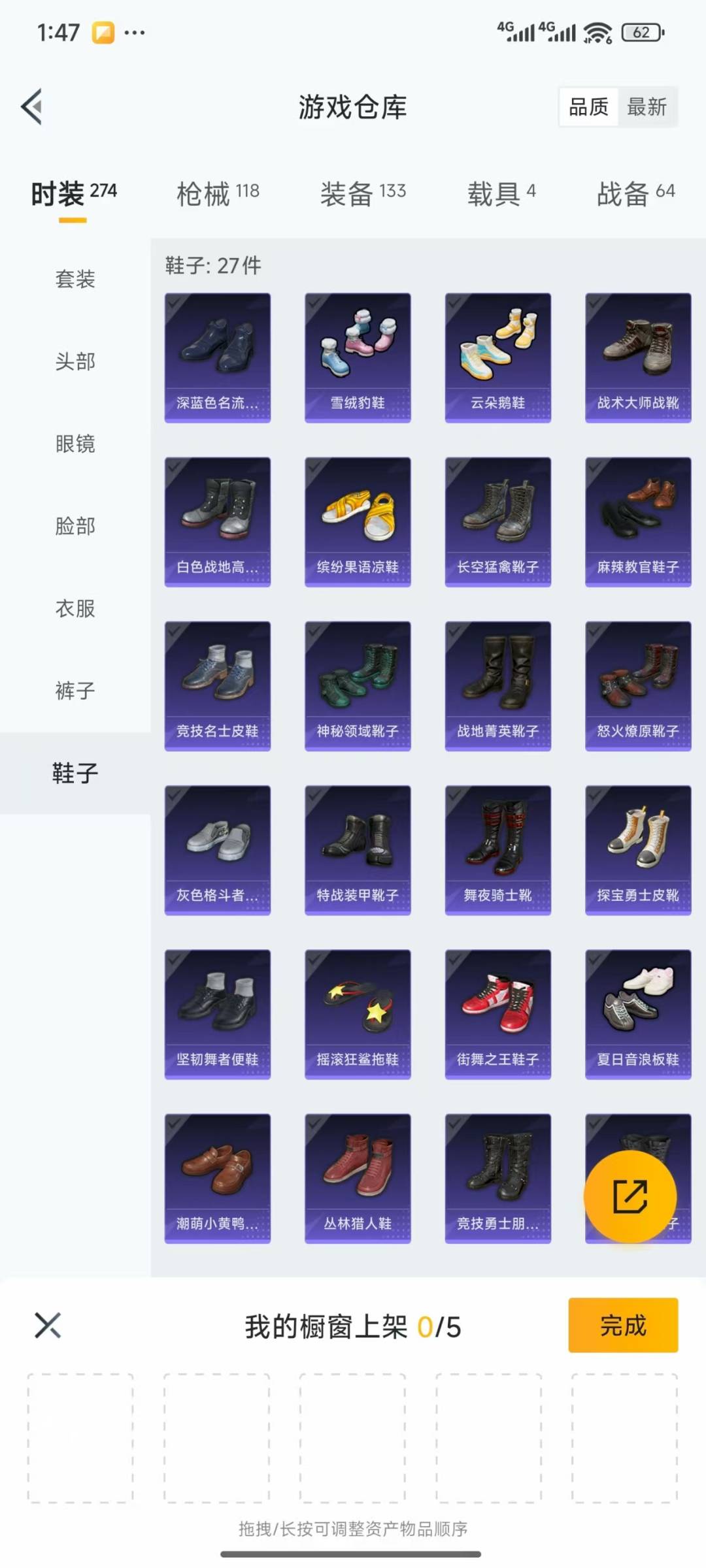This screenshot has height=1568, width=706.
Task: Switch to the 枪械 tab
Action: coord(218,193)
